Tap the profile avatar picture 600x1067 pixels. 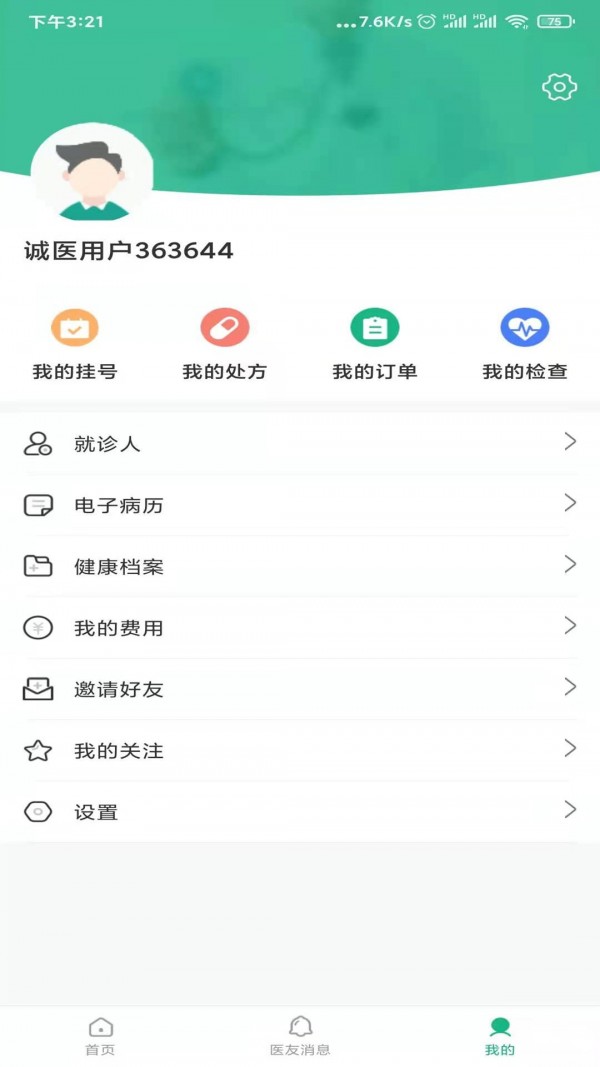pyautogui.click(x=92, y=174)
